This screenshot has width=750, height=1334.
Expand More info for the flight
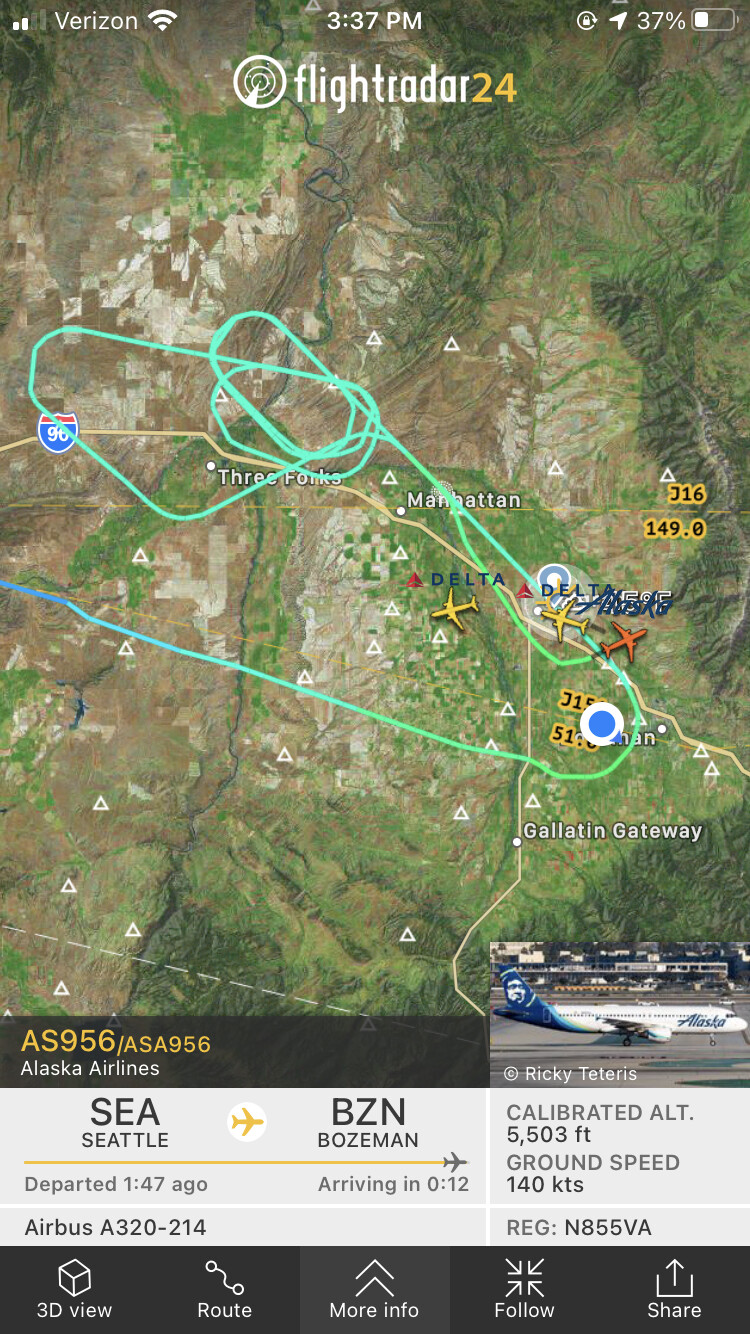point(375,1290)
